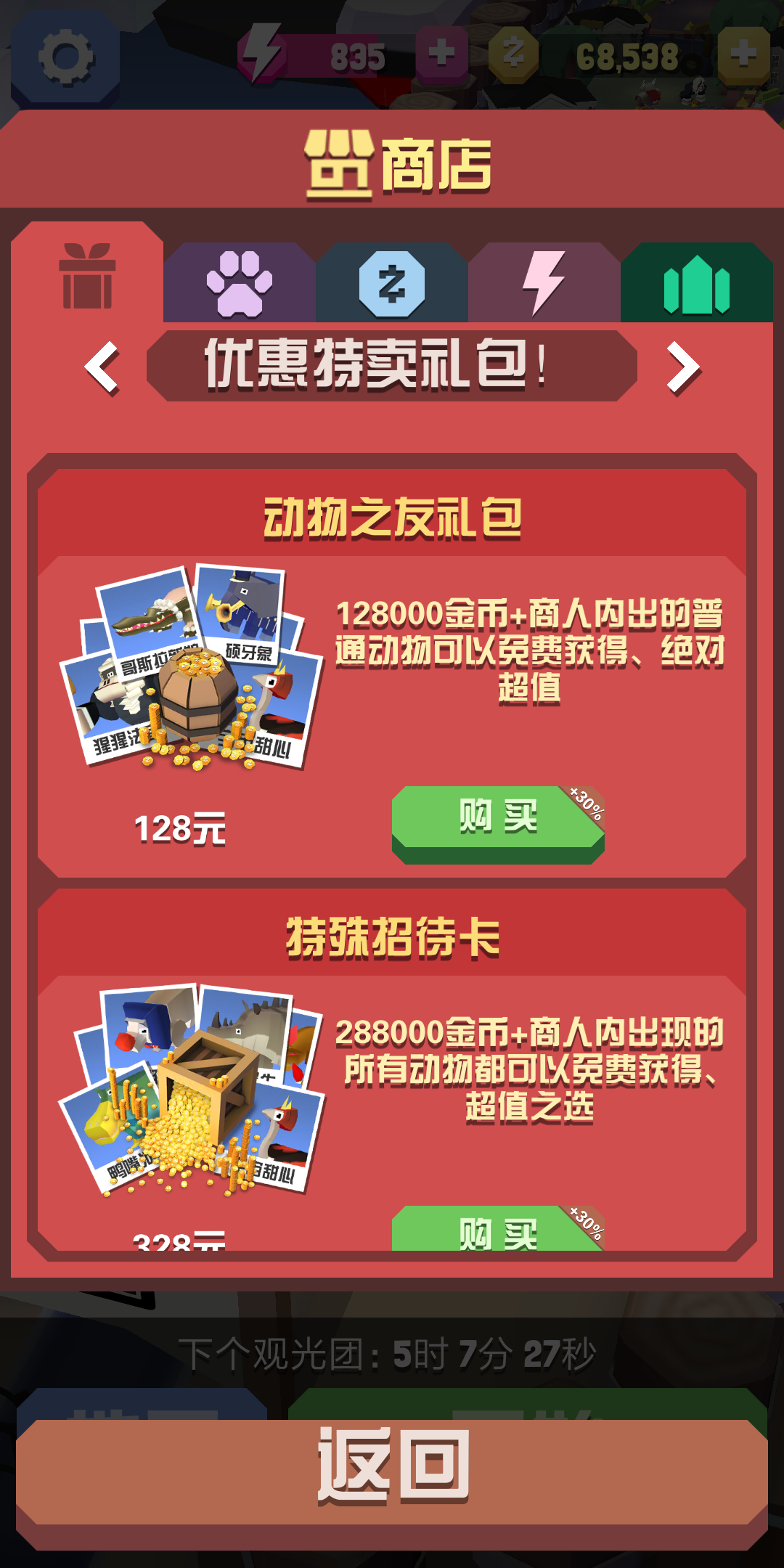Switch to the gift packs tab

(x=87, y=276)
